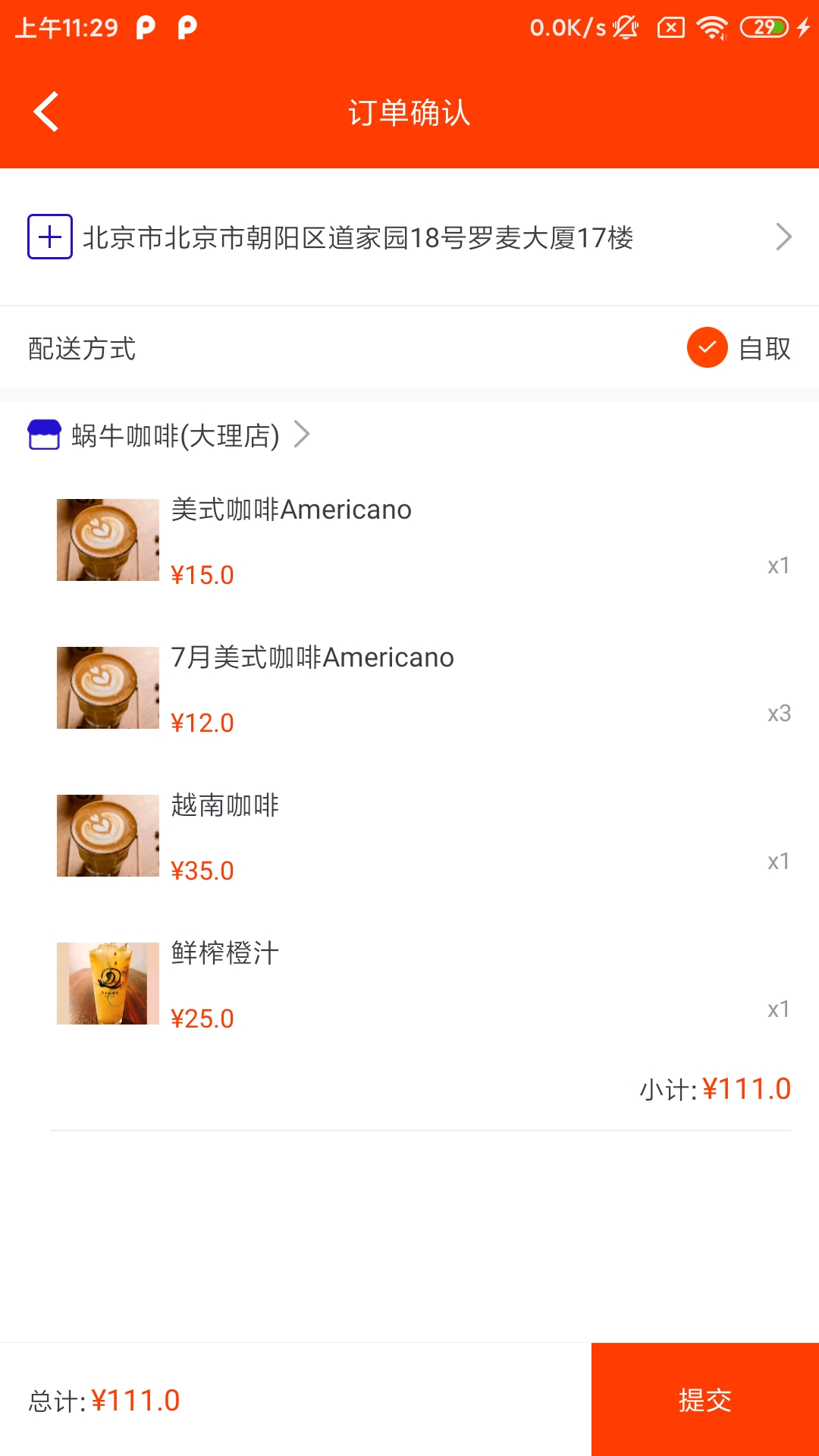Select the 订单确认 title bar
819x1456 pixels.
409,114
